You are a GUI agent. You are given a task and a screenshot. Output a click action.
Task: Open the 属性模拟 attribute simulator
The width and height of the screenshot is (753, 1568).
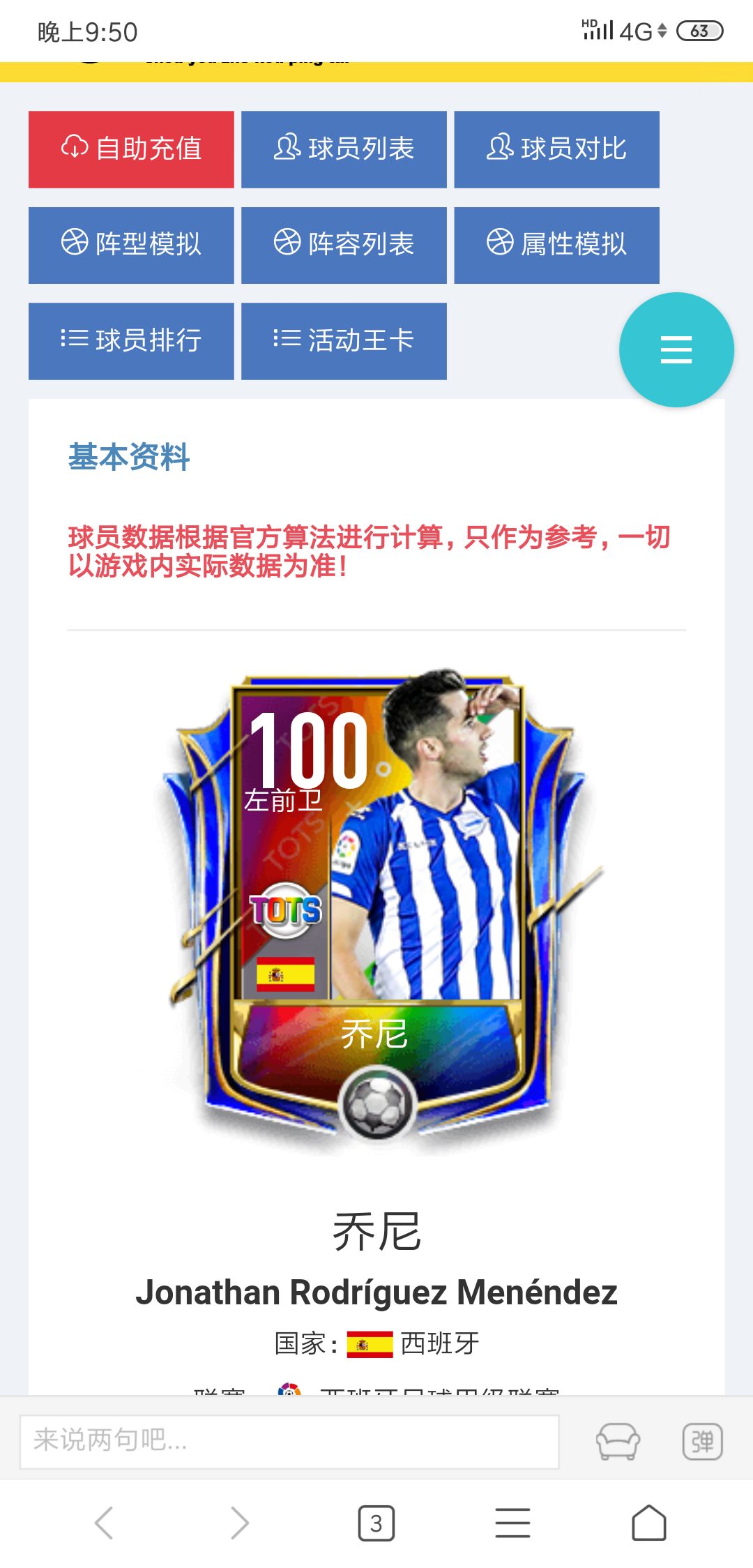[x=557, y=245]
